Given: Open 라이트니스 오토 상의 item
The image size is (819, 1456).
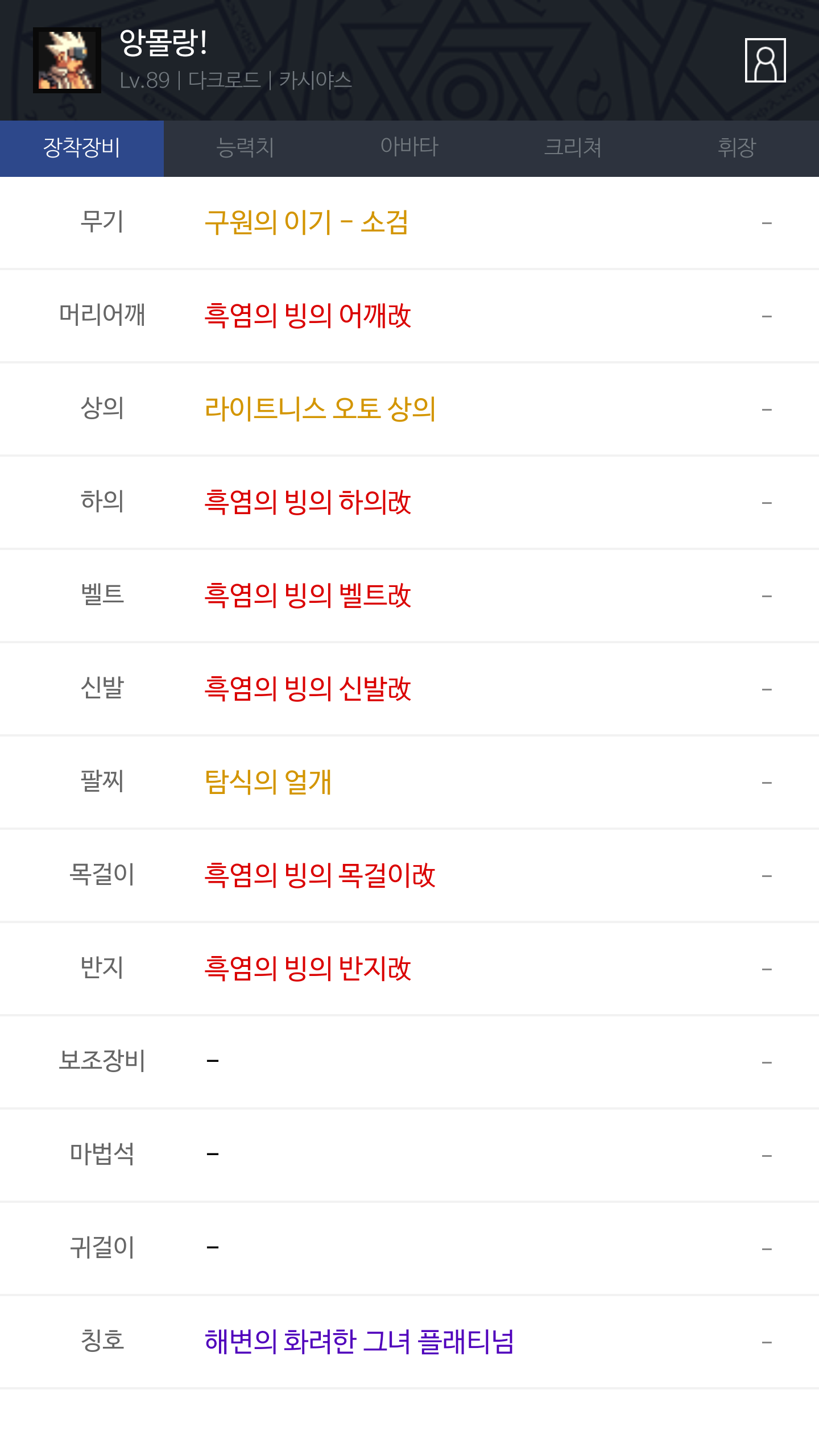Looking at the screenshot, I should 320,409.
